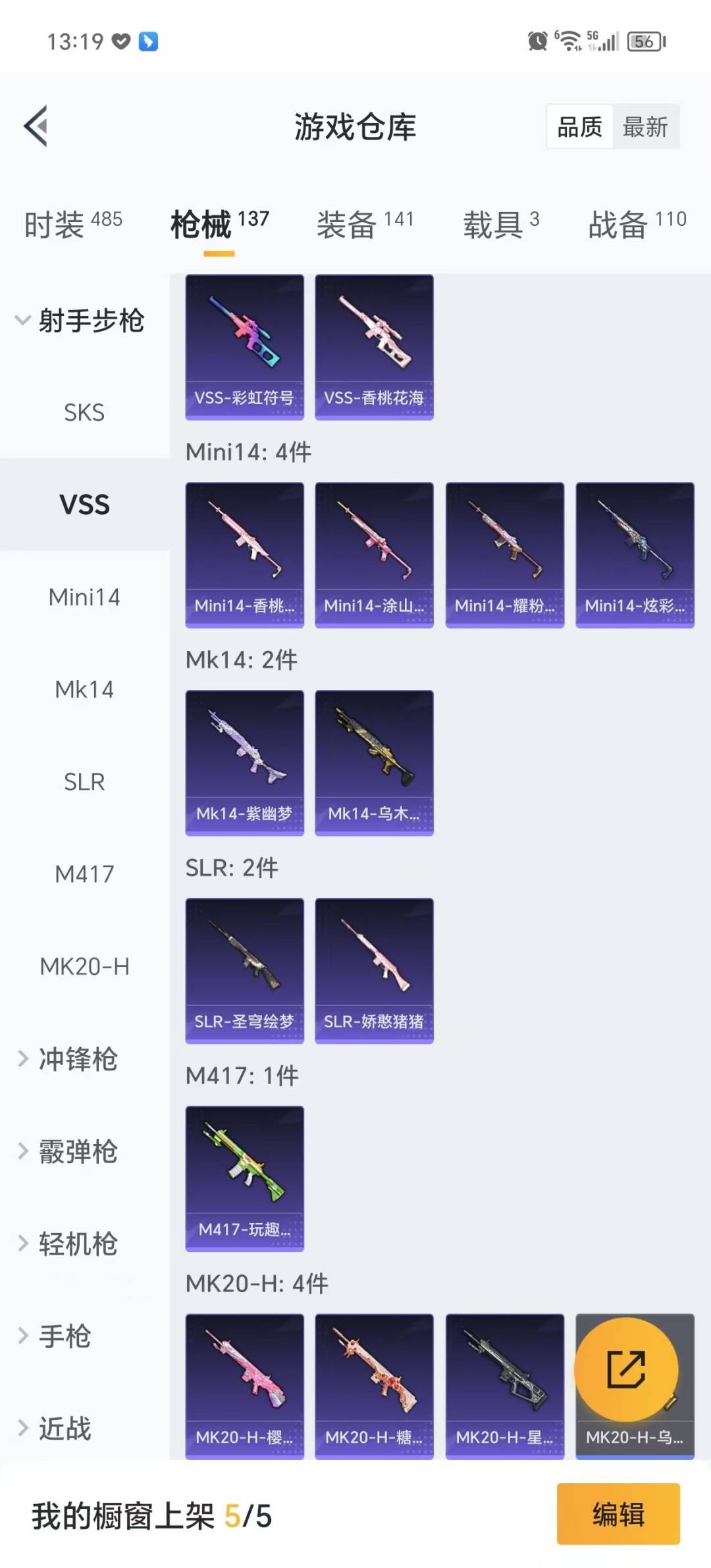The width and height of the screenshot is (711, 1568).
Task: Switch to the 装备 tab
Action: pos(365,224)
